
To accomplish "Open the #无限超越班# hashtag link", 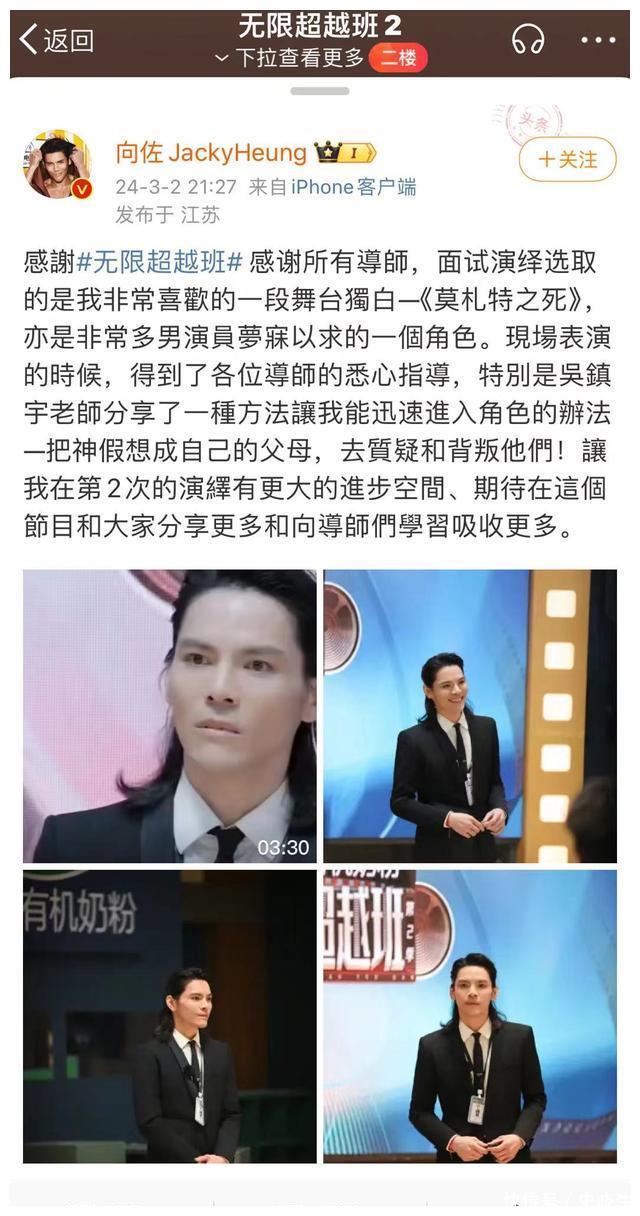I will (160, 263).
